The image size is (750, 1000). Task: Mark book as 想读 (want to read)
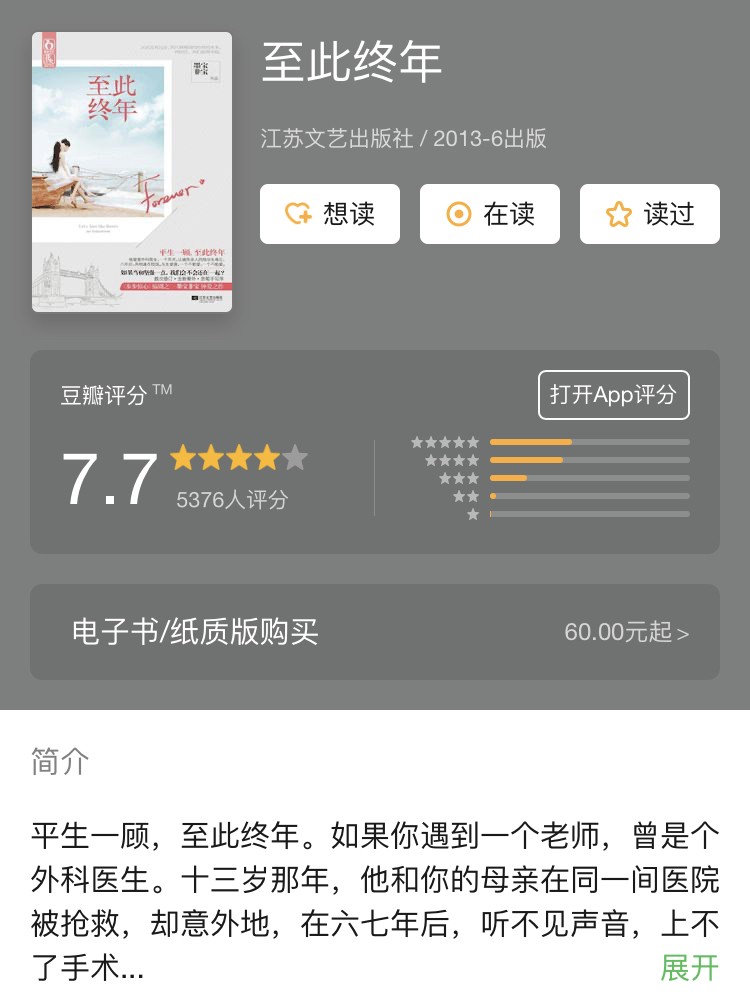click(x=329, y=214)
